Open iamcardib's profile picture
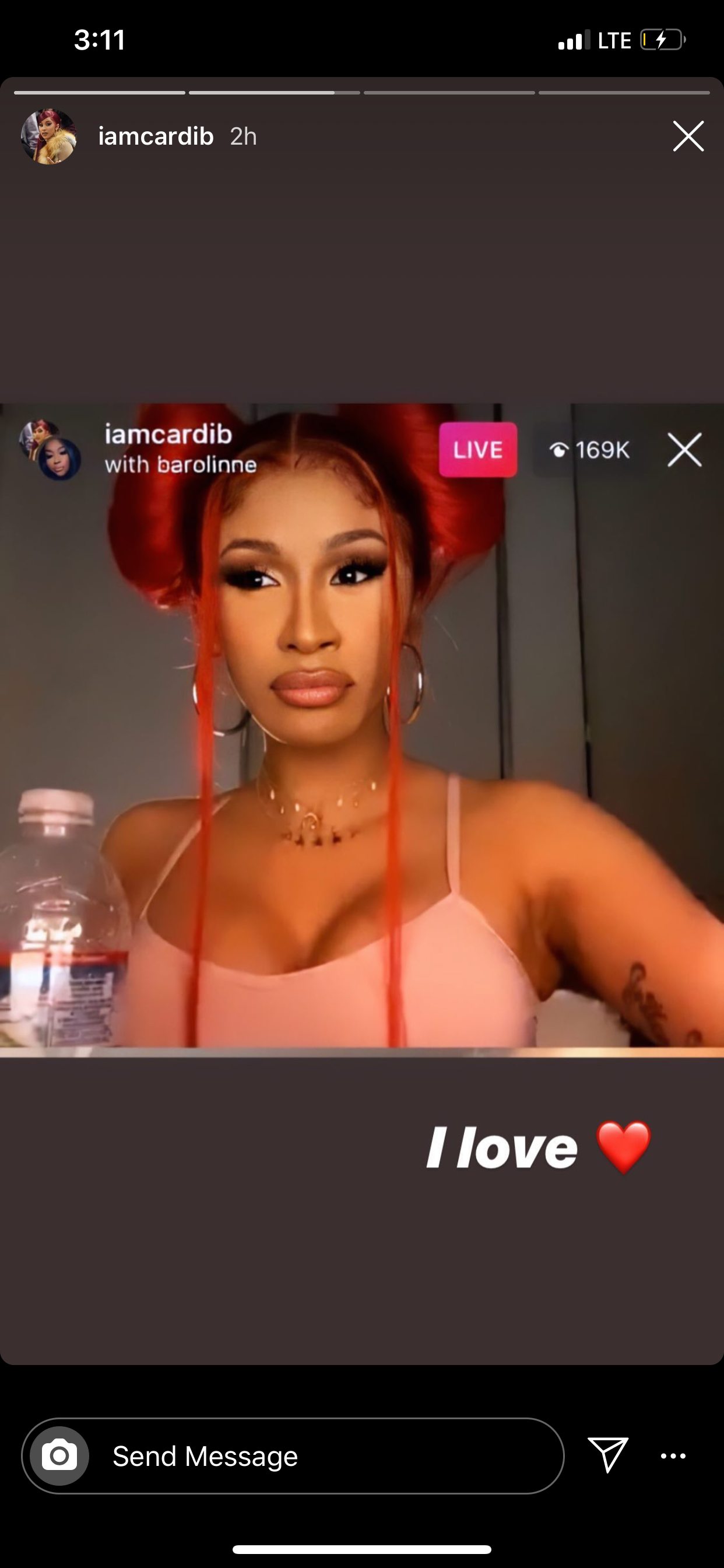The height and width of the screenshot is (1568, 724). coord(48,136)
